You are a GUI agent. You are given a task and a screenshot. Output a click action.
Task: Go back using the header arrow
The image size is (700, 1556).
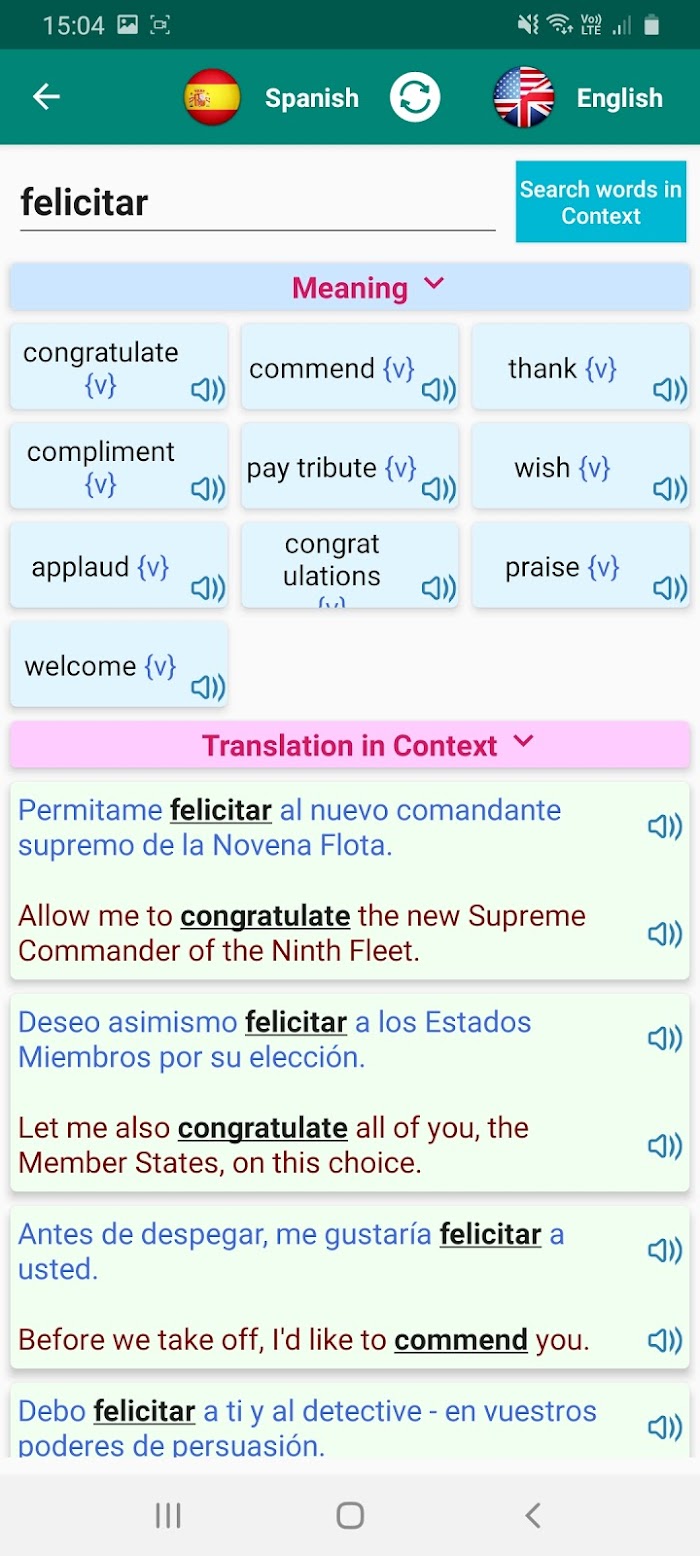47,97
